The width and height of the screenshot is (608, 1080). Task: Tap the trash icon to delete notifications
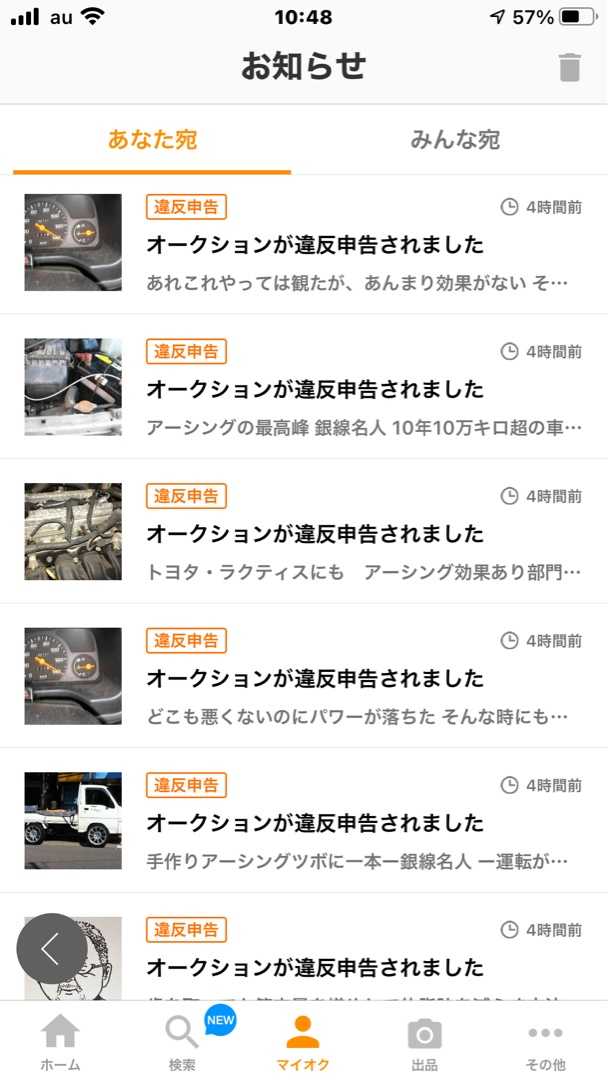click(x=569, y=67)
